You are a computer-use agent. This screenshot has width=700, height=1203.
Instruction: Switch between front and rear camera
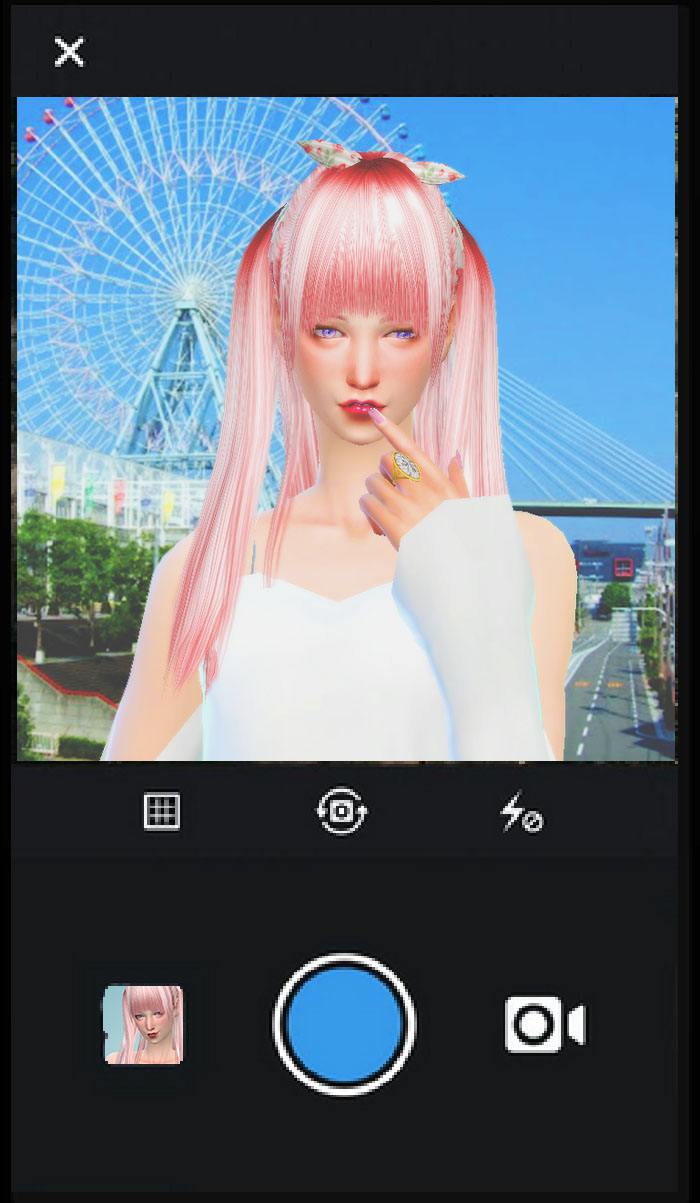[342, 811]
